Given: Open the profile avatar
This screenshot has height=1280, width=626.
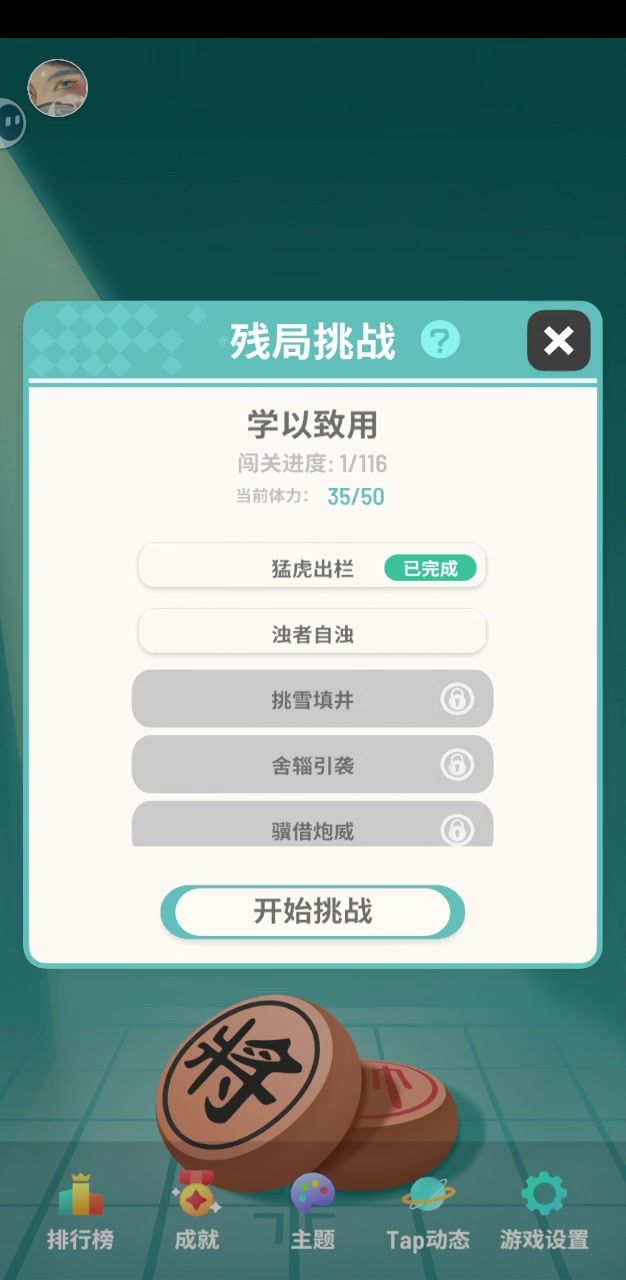Looking at the screenshot, I should 57,88.
